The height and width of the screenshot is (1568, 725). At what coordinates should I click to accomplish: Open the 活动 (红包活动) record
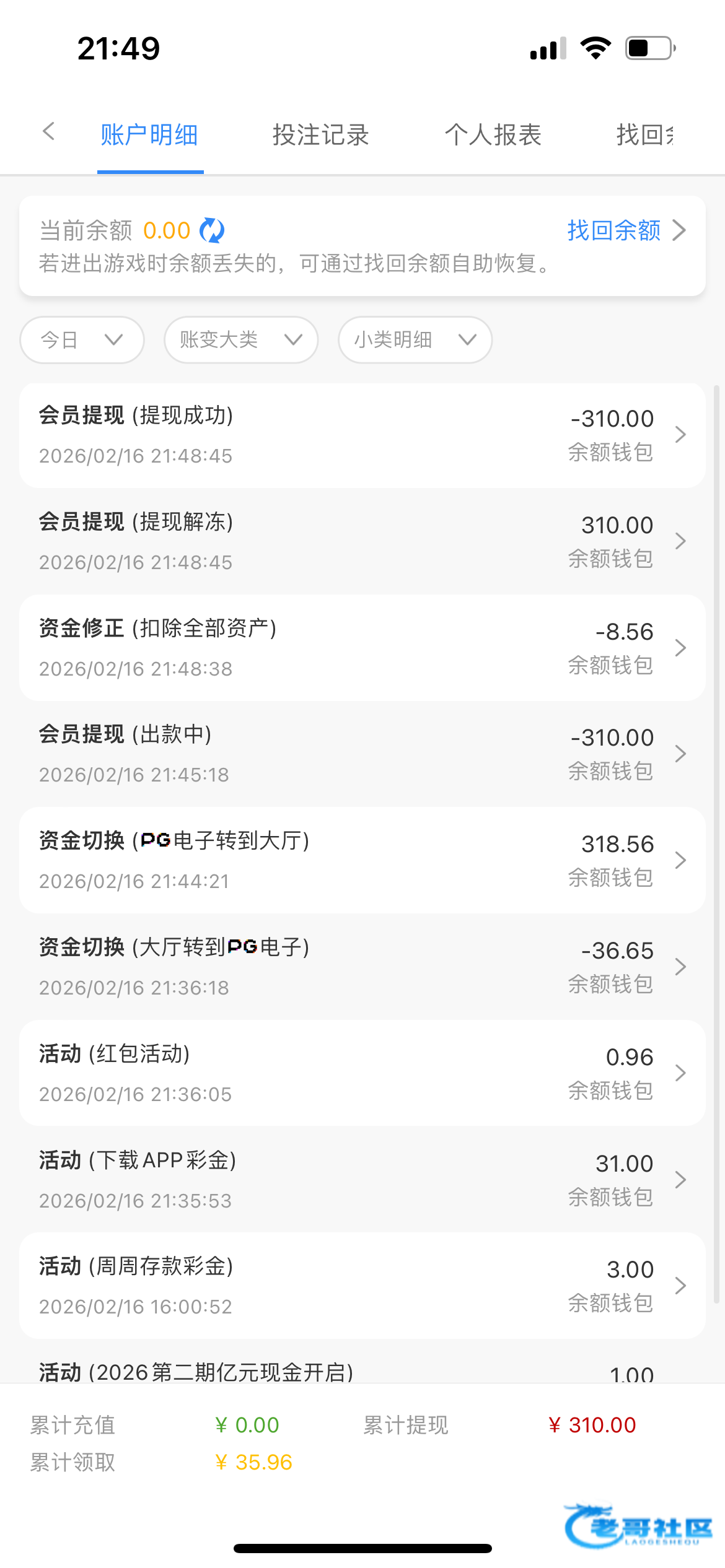pos(362,1073)
